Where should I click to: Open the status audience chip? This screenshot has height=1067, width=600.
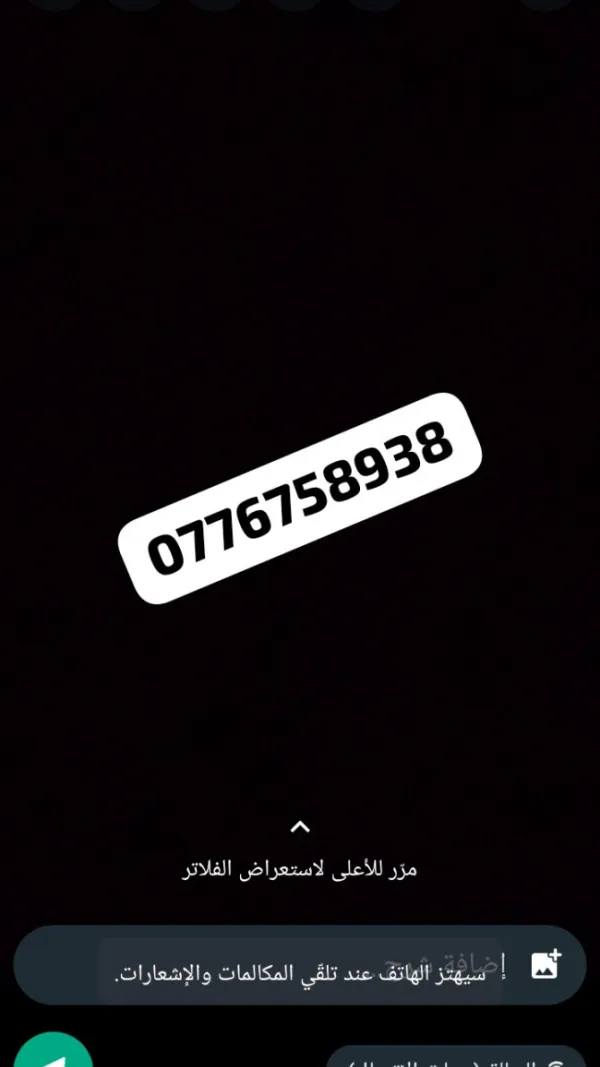click(457, 1060)
